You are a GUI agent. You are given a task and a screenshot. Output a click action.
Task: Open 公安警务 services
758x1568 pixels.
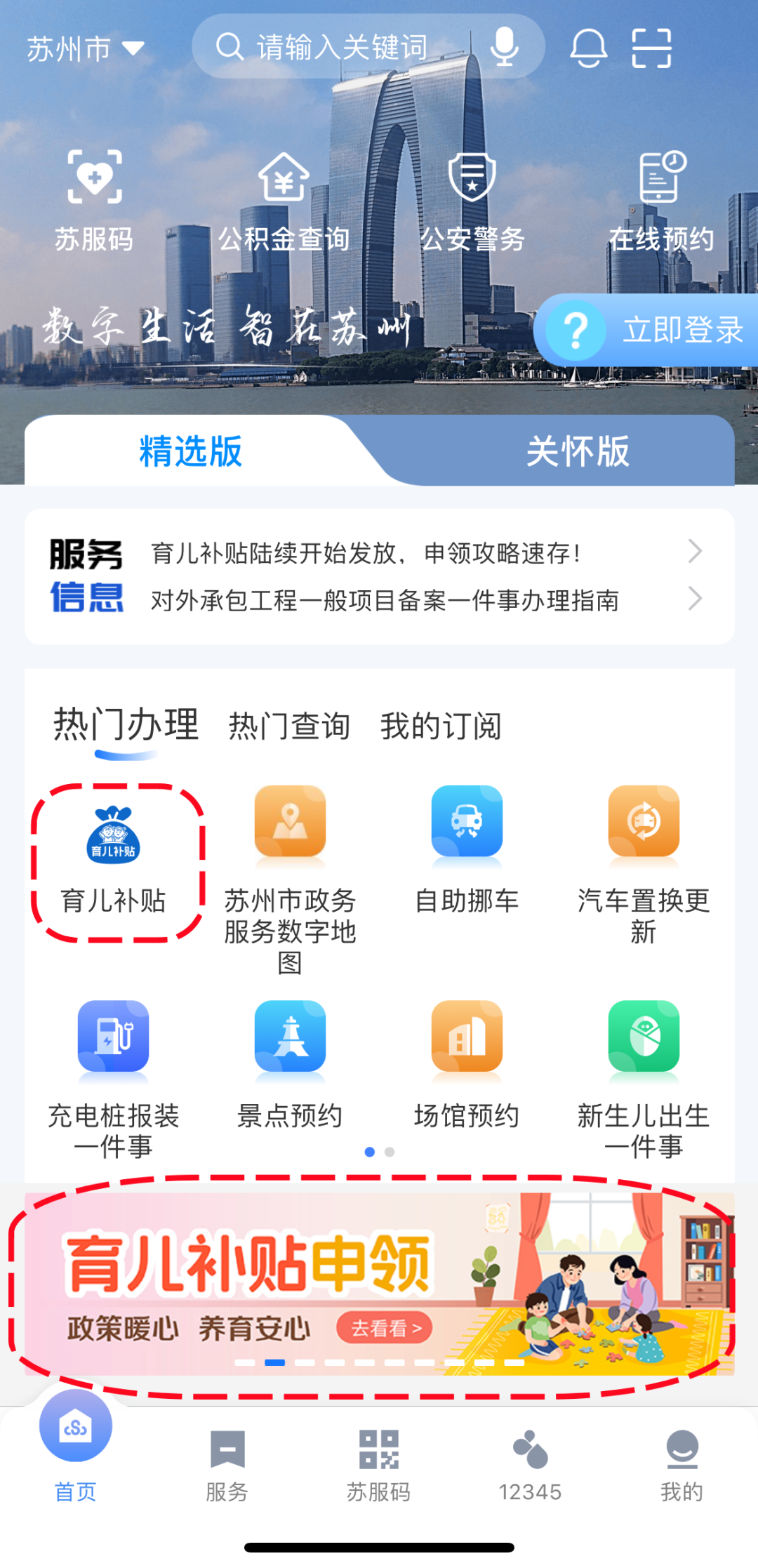click(x=472, y=201)
